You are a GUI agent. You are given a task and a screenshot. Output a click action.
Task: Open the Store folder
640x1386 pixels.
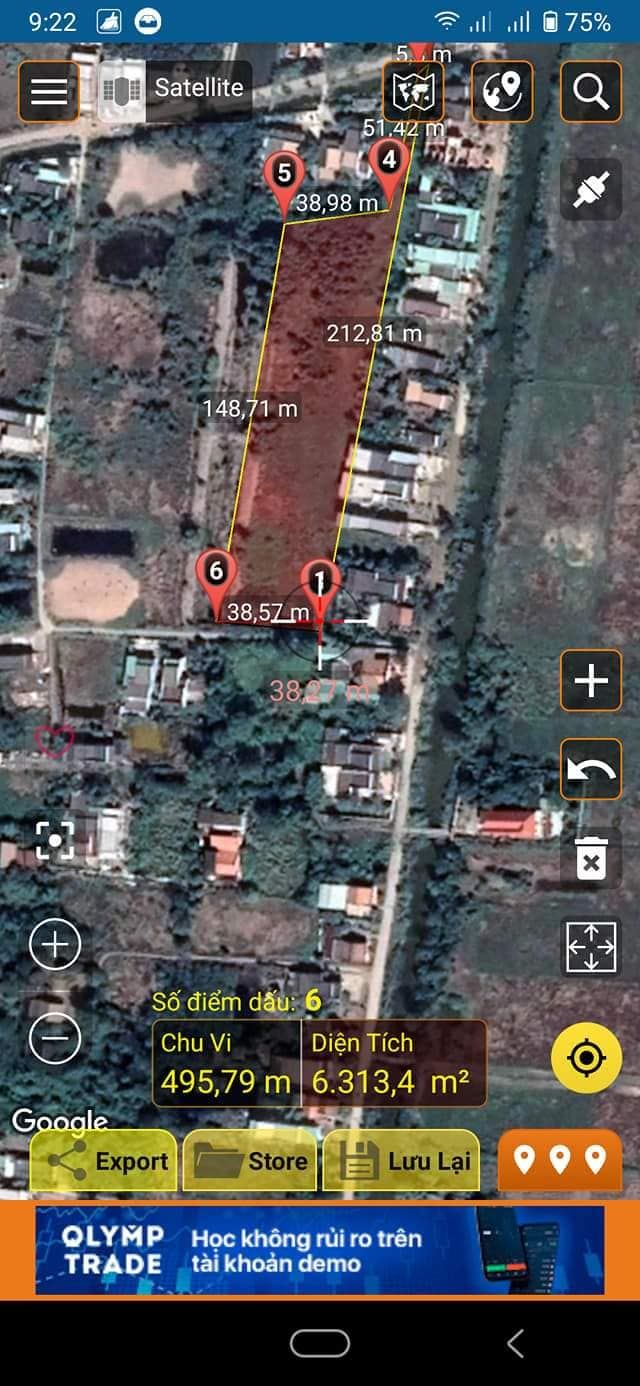[250, 1161]
